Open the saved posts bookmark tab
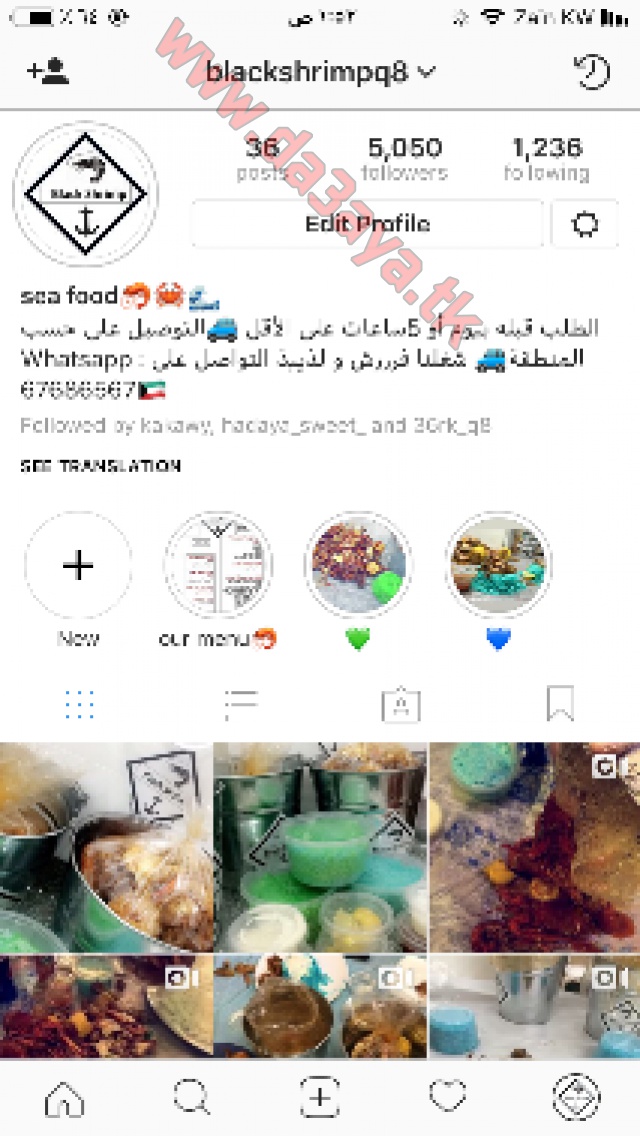This screenshot has height=1136, width=640. click(560, 703)
